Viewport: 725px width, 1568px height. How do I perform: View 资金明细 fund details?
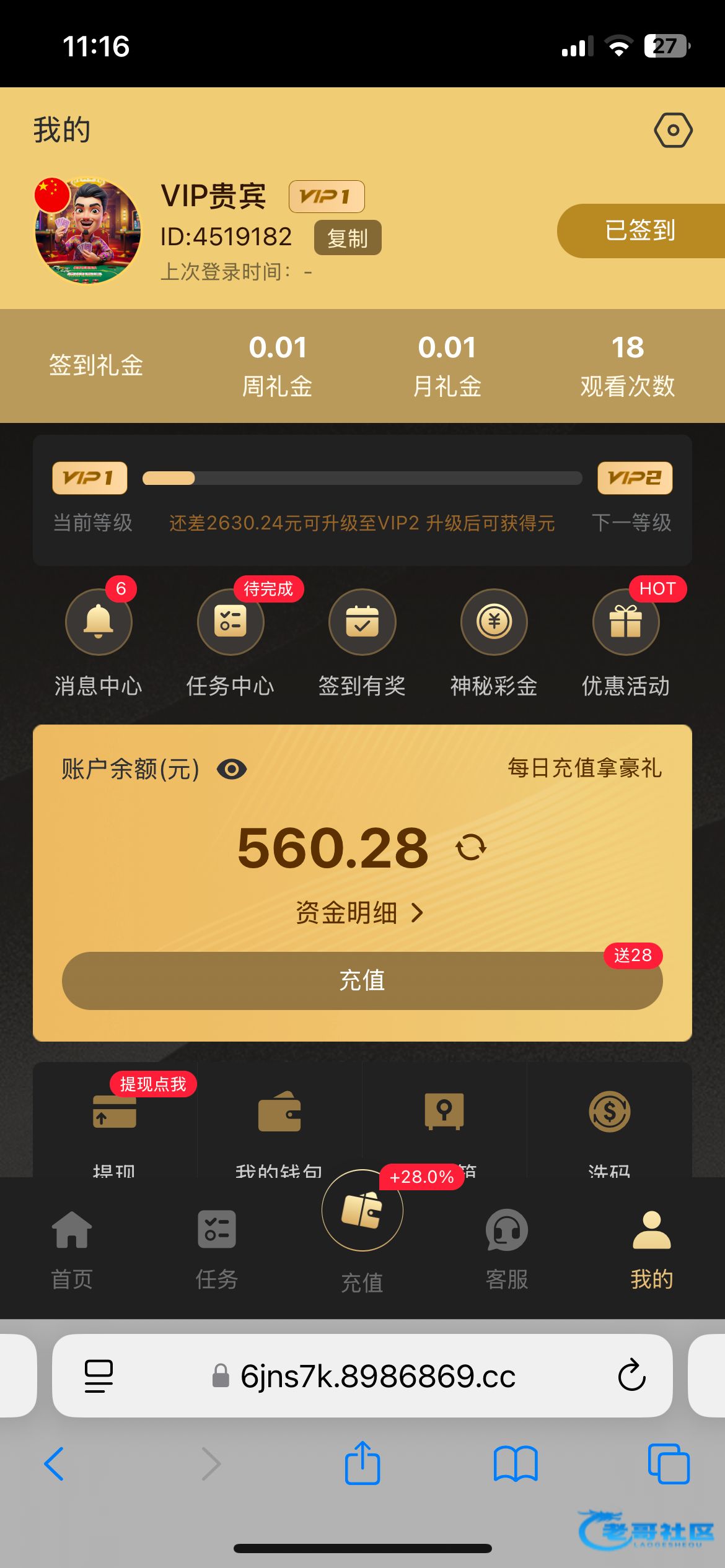[x=359, y=913]
